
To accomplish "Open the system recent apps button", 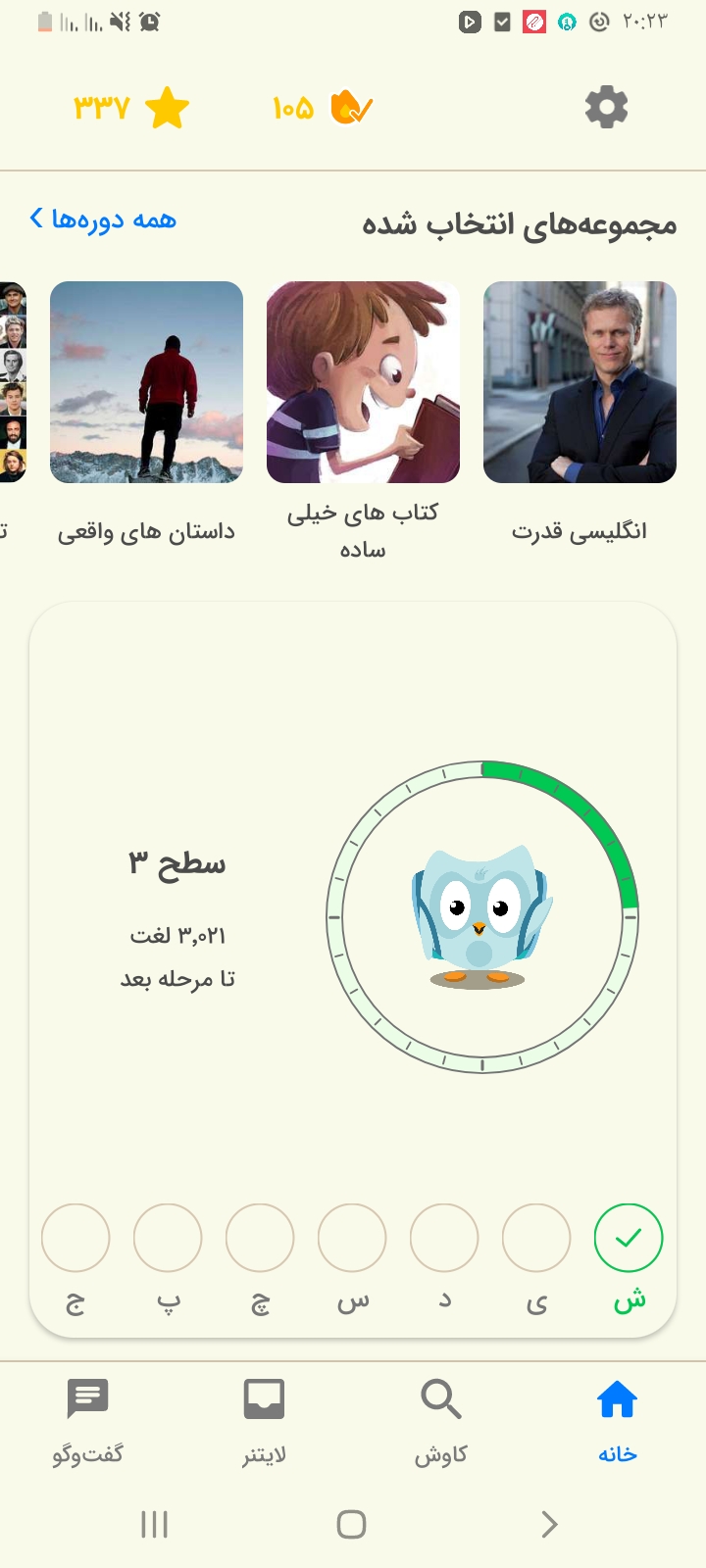I will (x=154, y=1524).
